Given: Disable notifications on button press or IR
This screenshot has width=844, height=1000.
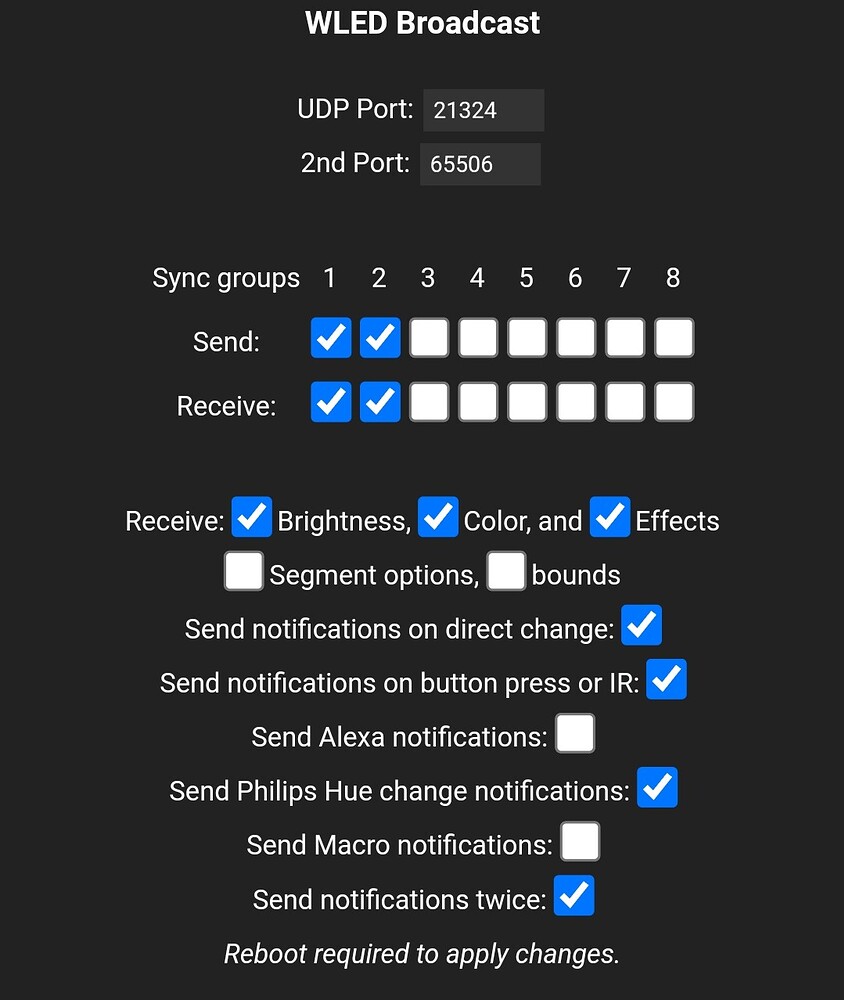Looking at the screenshot, I should (666, 679).
